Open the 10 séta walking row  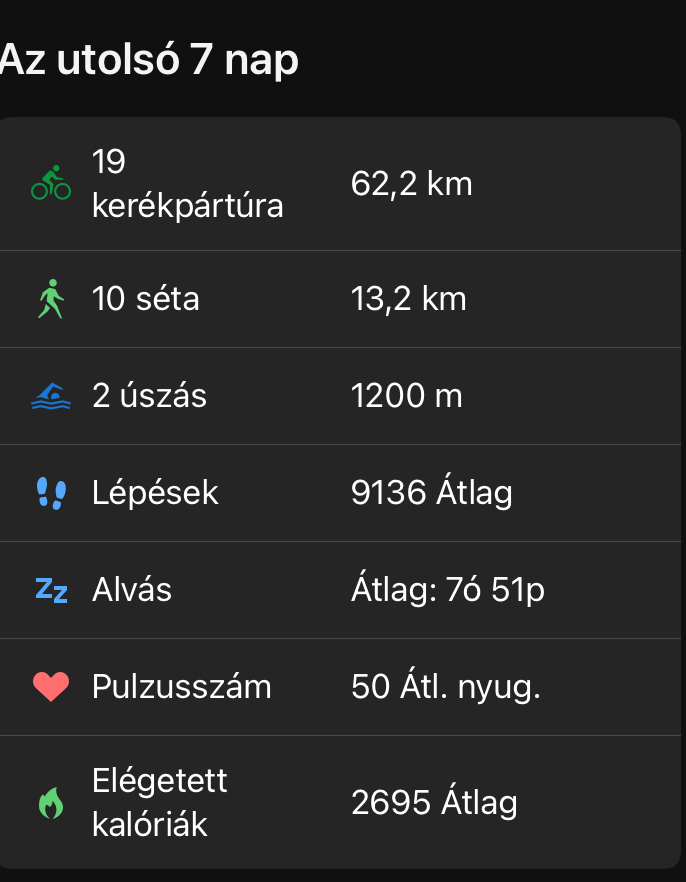tap(340, 299)
